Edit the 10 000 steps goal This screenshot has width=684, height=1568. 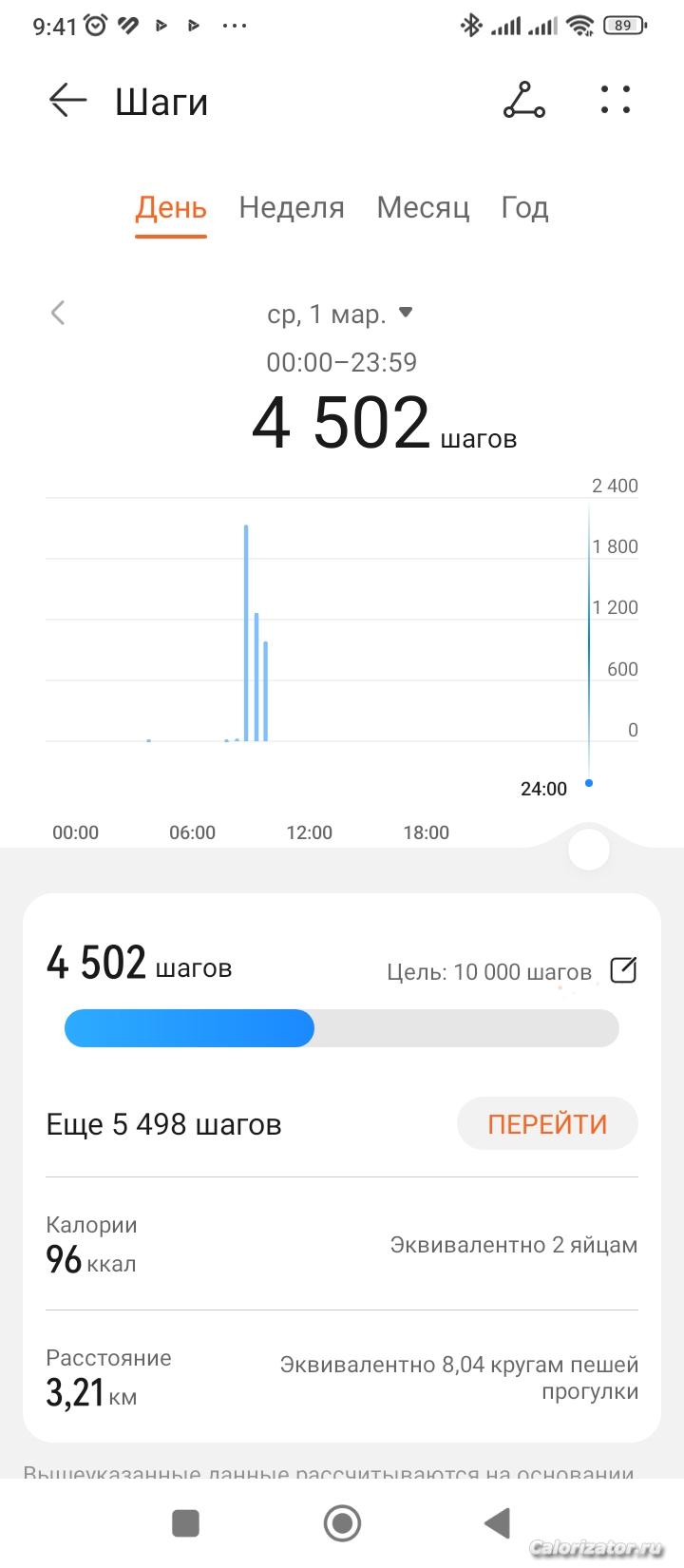click(x=623, y=970)
